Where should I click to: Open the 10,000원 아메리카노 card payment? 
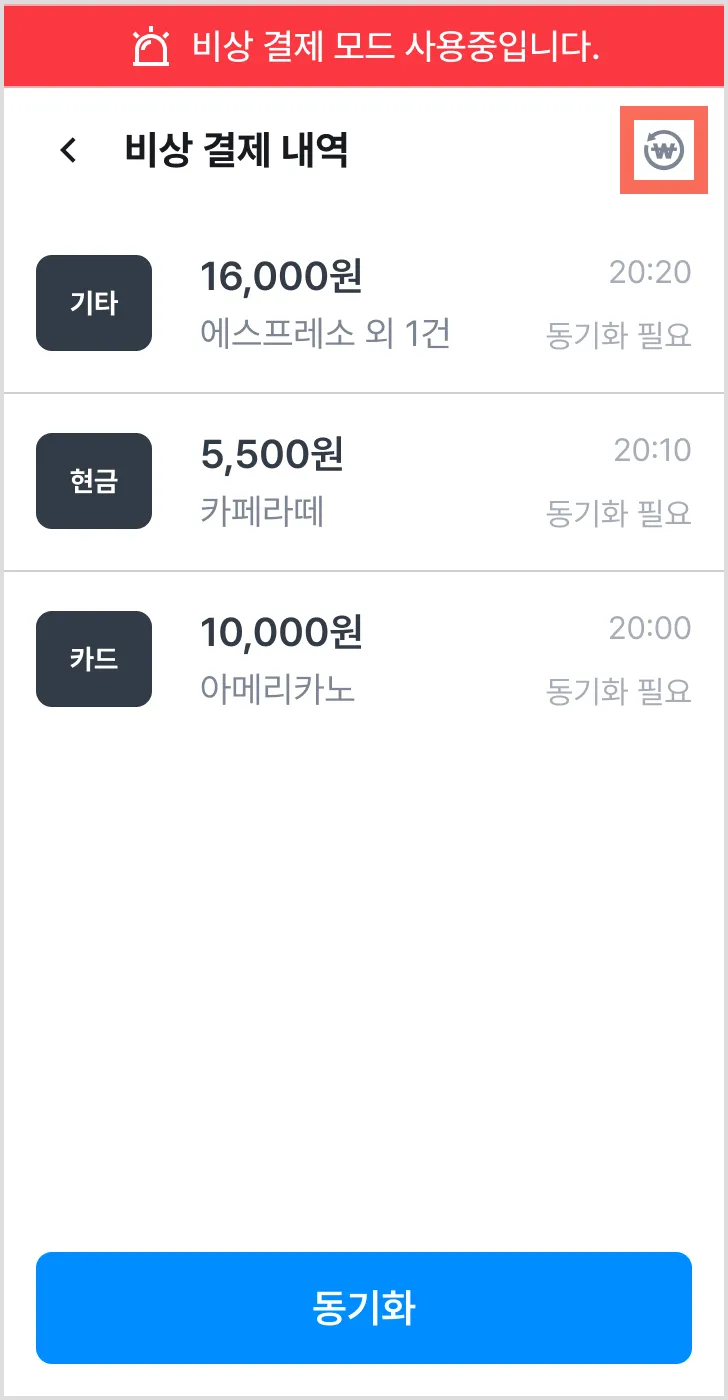click(364, 659)
